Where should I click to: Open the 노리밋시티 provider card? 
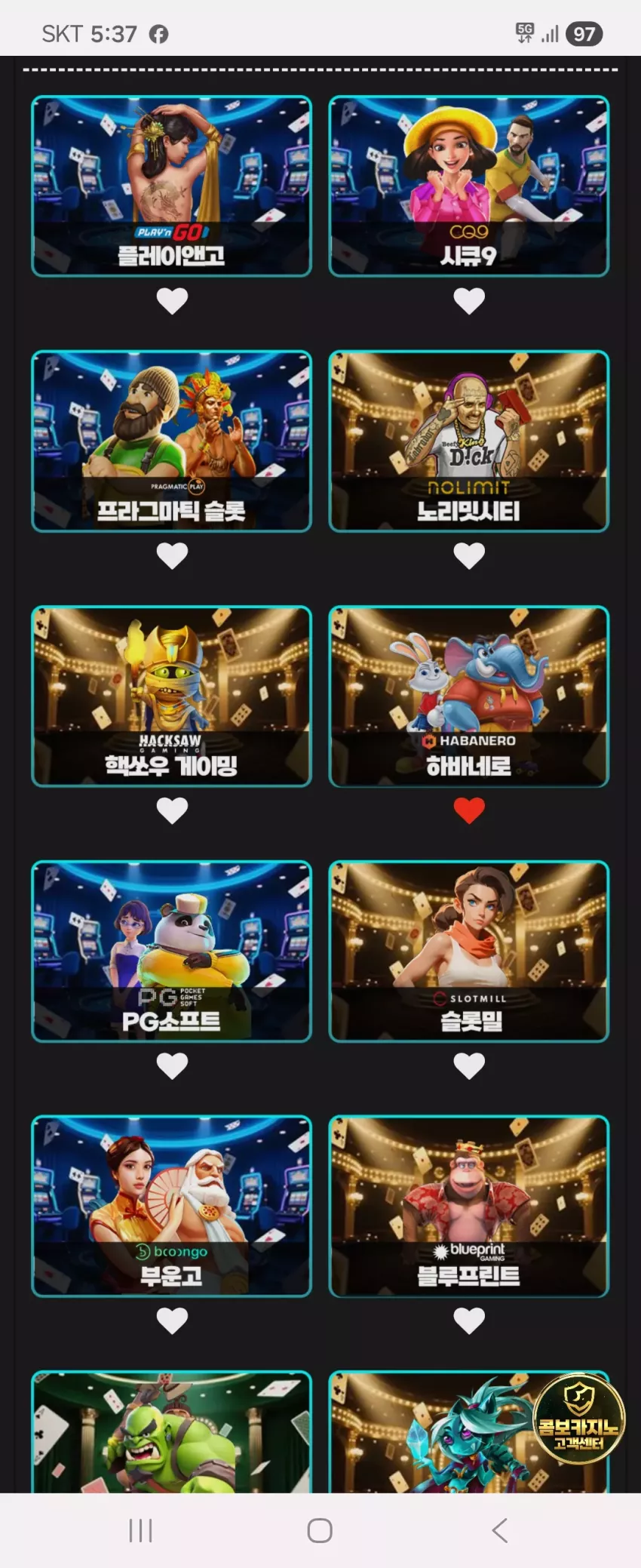click(x=468, y=441)
